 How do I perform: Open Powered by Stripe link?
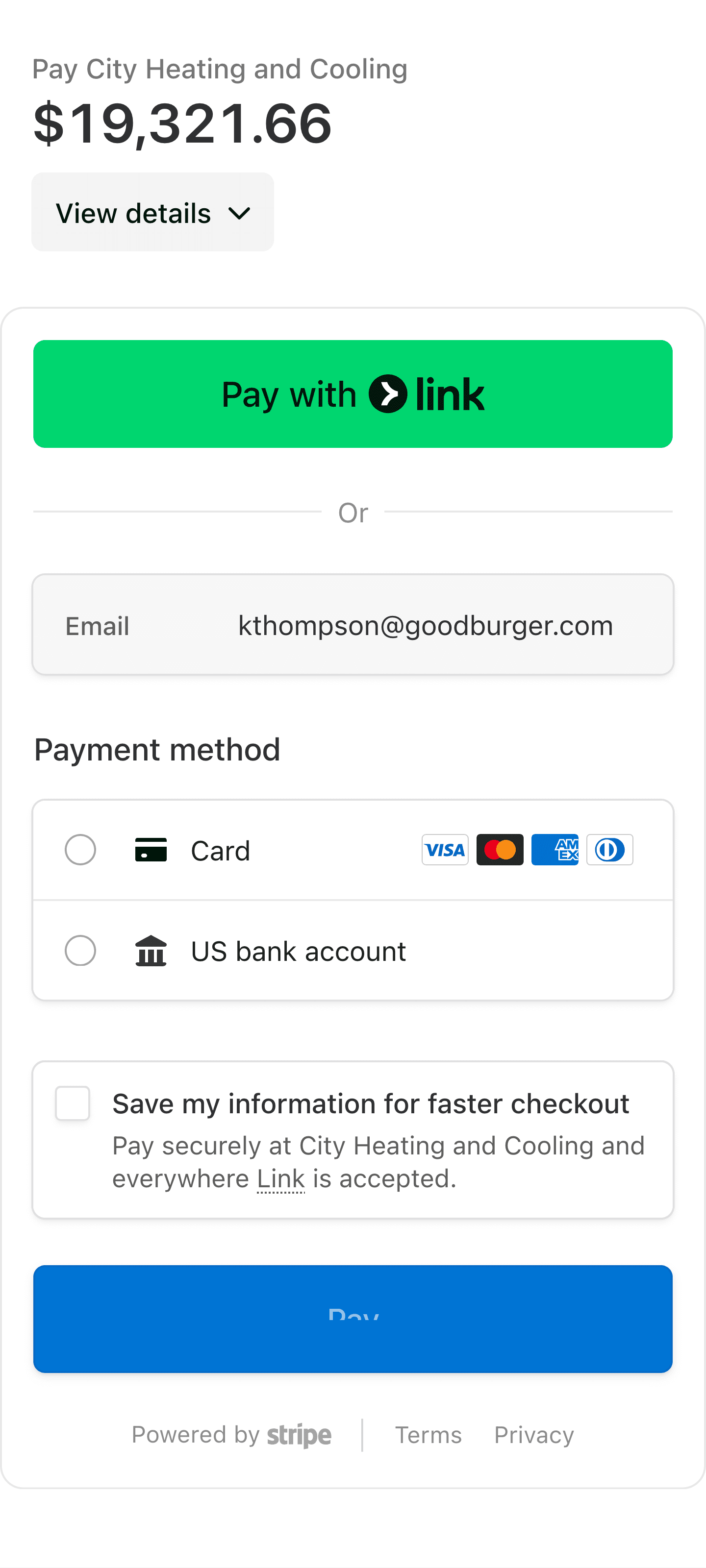tap(231, 1435)
